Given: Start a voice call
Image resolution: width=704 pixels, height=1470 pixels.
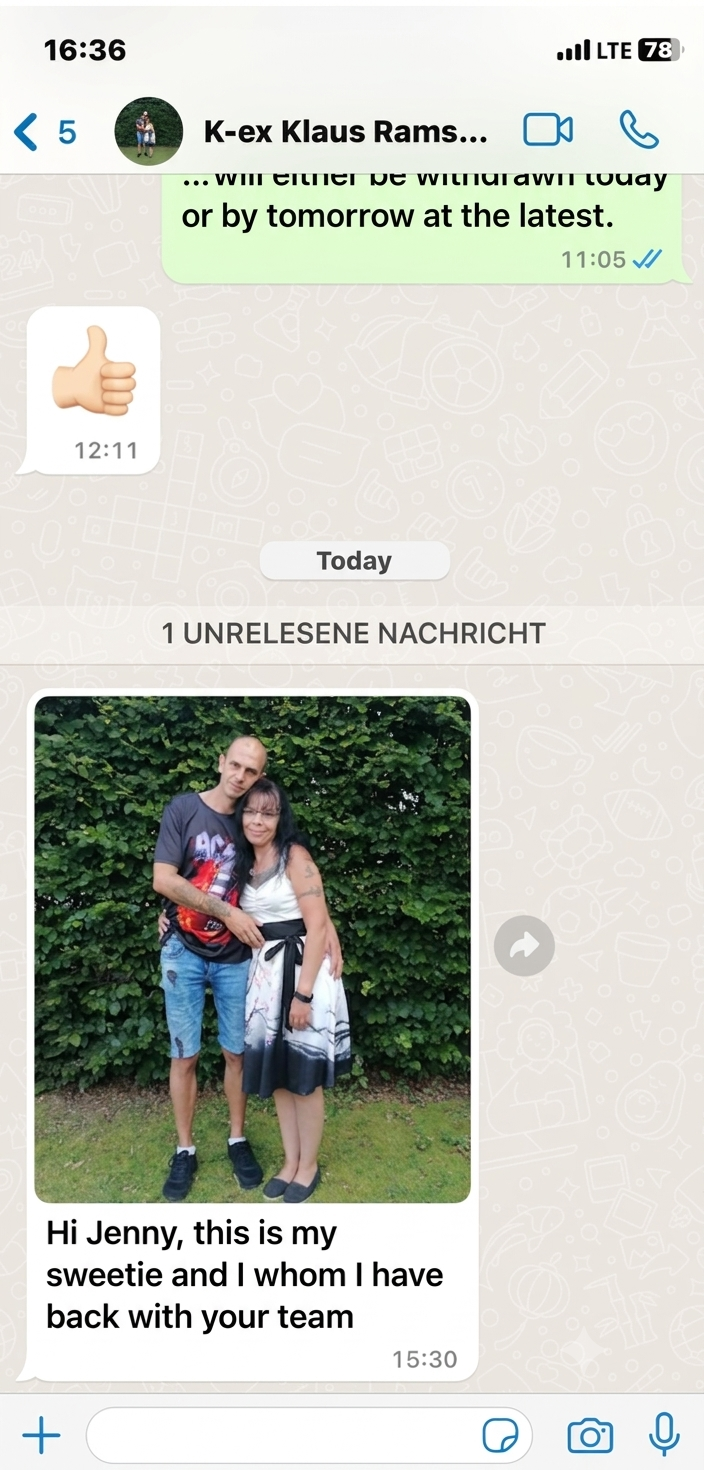Looking at the screenshot, I should 639,130.
